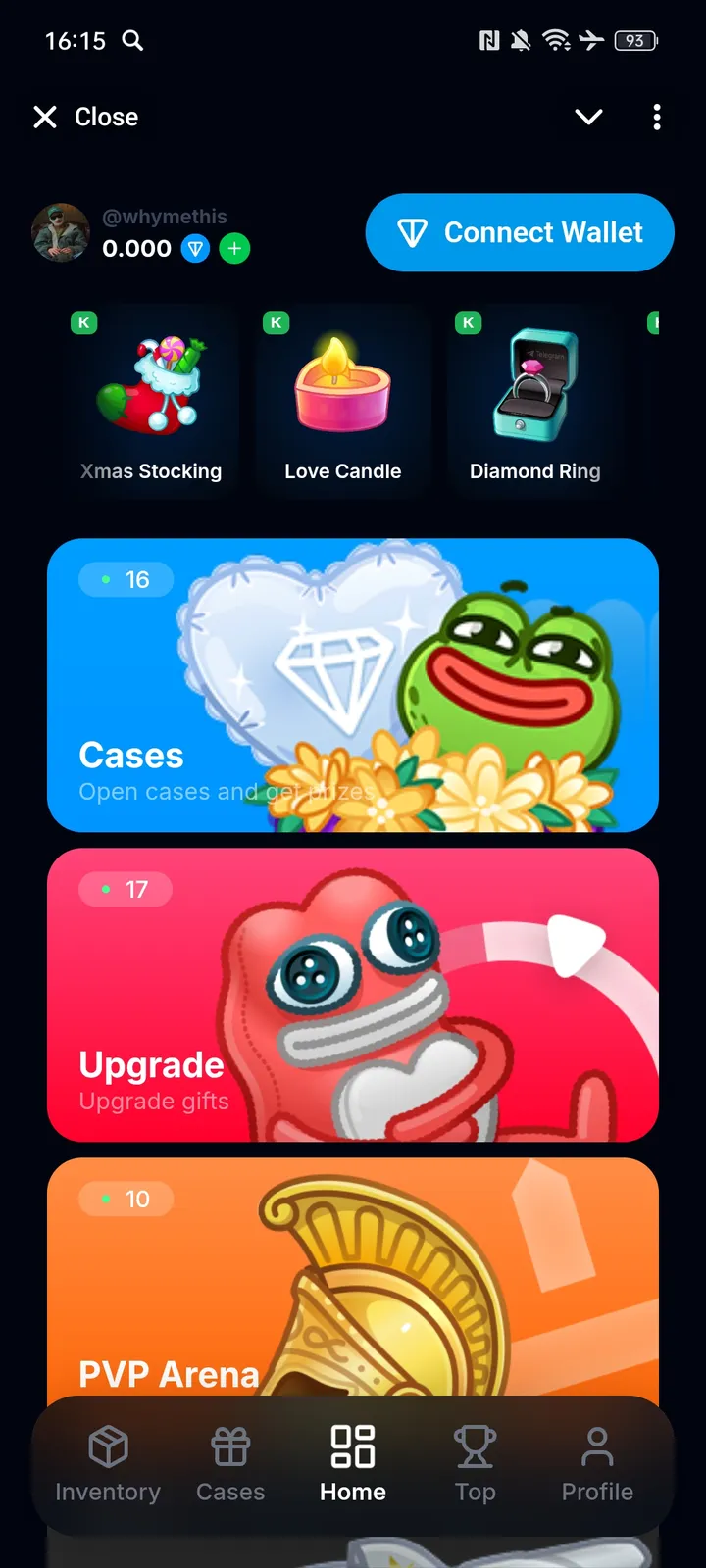Viewport: 706px width, 1568px height.
Task: Tap the K badge on Diamond Ring
Action: pyautogui.click(x=468, y=322)
